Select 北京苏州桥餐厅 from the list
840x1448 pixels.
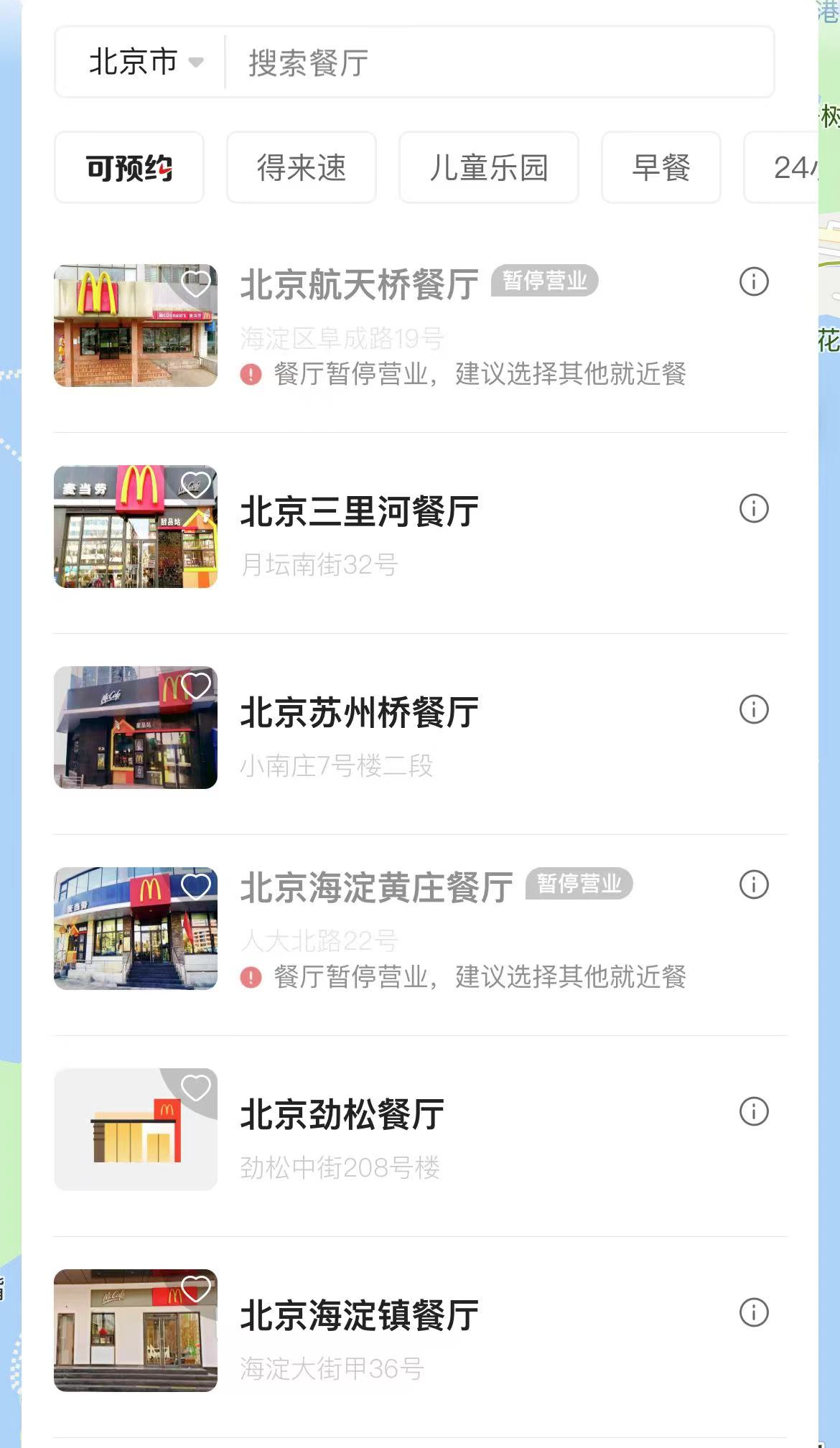point(359,713)
